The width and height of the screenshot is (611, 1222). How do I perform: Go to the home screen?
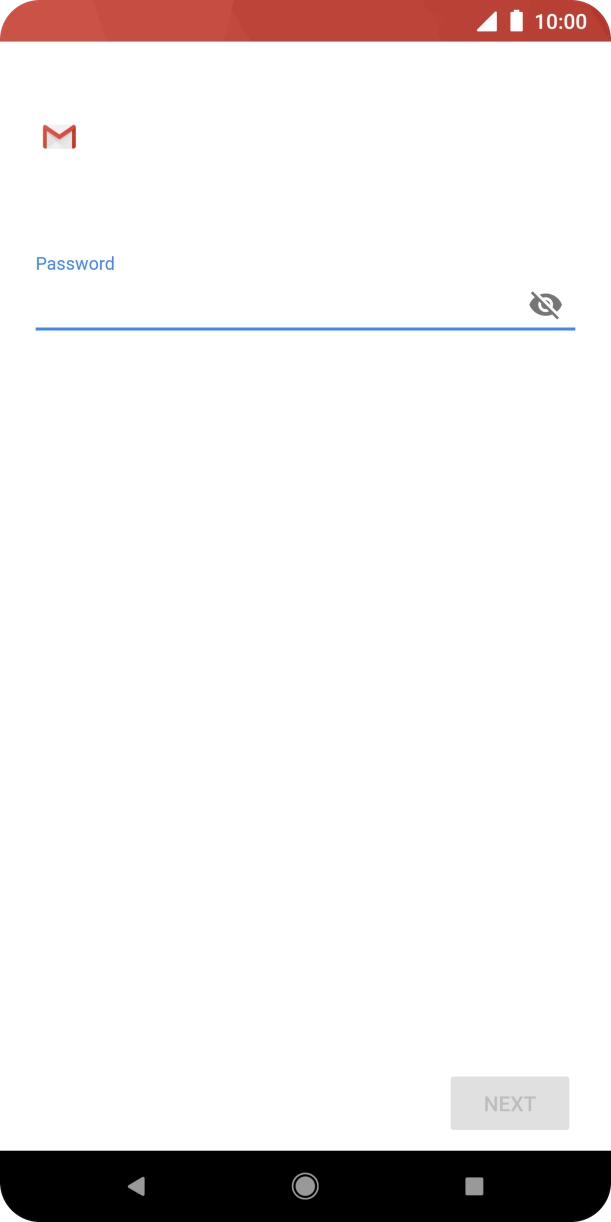coord(305,1186)
